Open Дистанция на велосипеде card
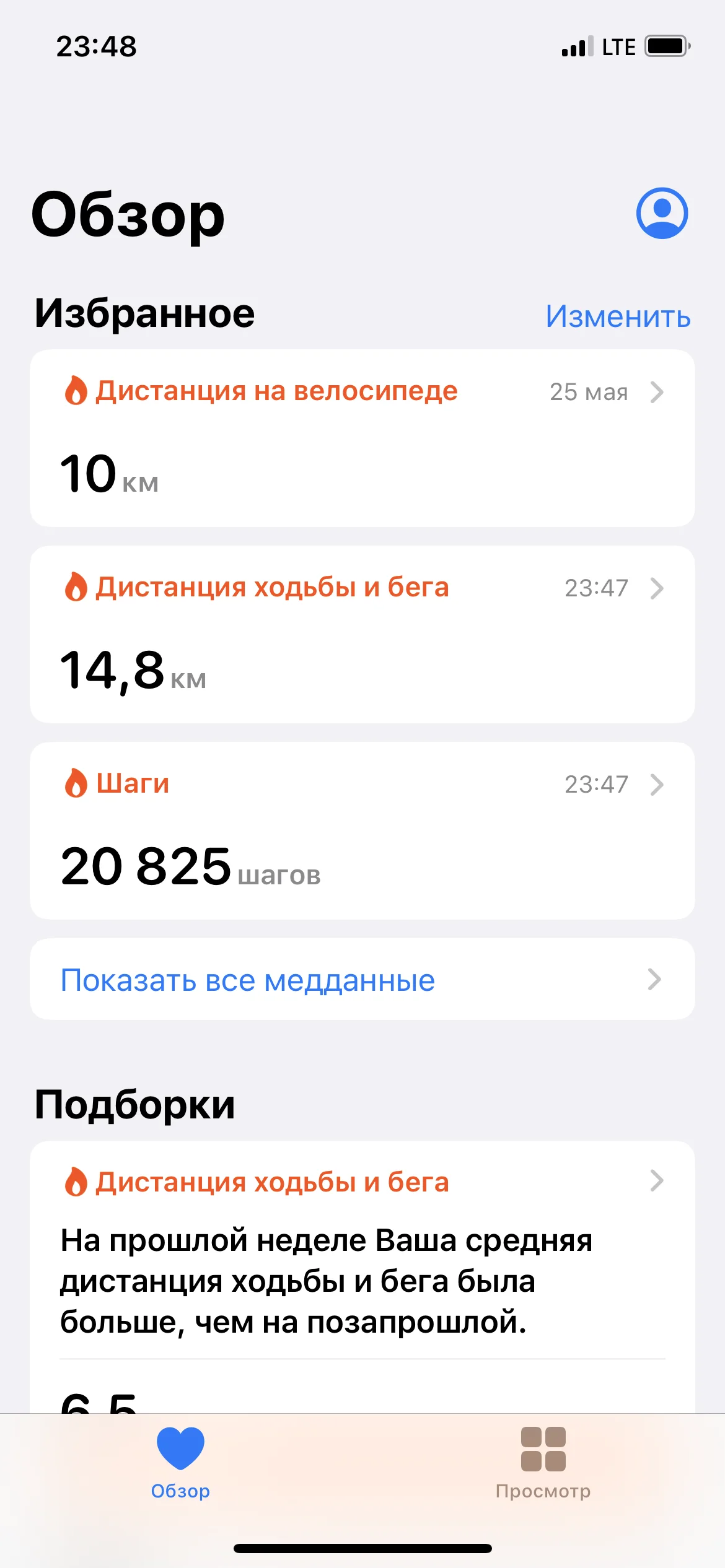Screen dimensions: 725x1568 362,438
